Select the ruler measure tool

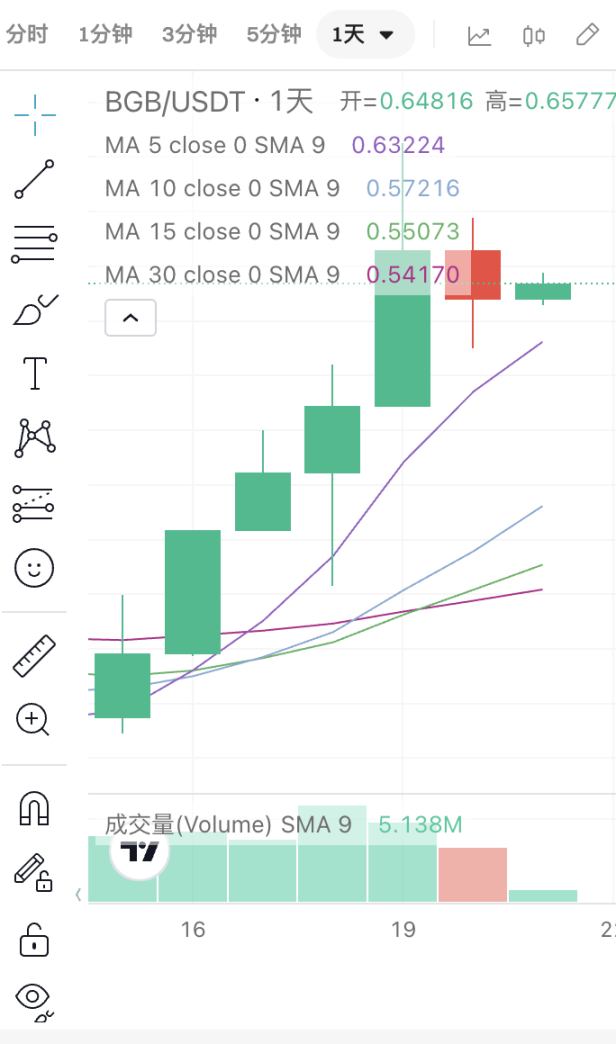pos(34,655)
